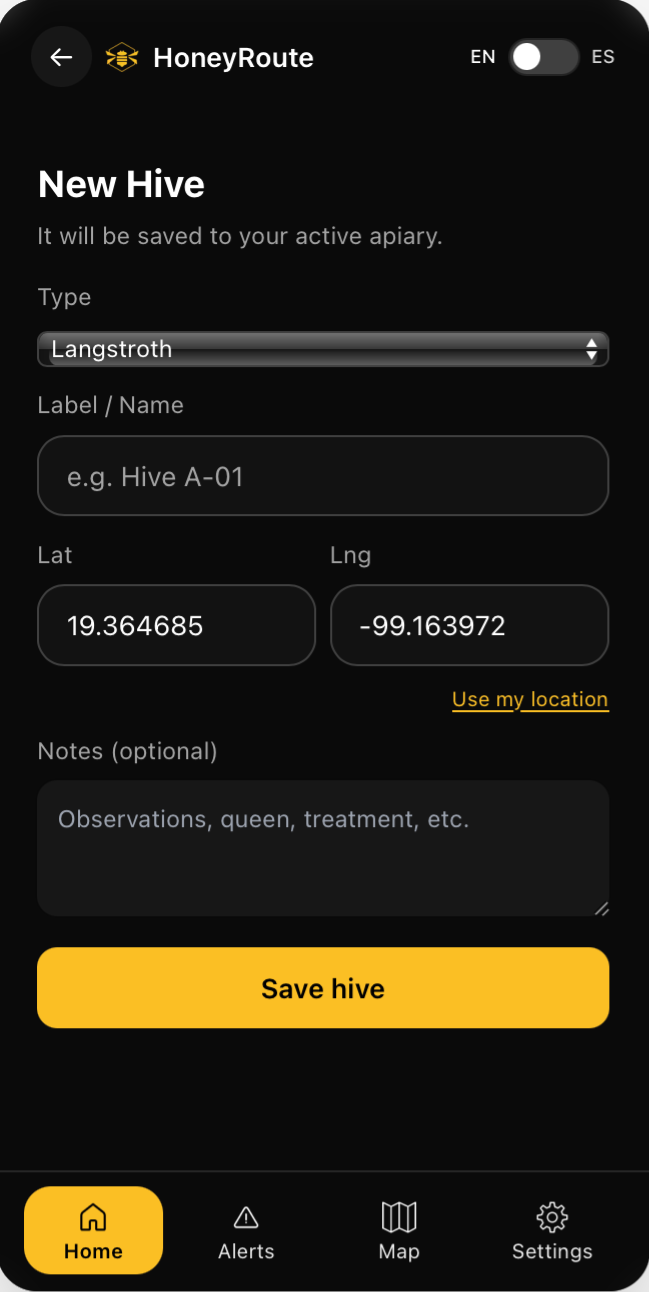Image resolution: width=650 pixels, height=1292 pixels.
Task: Focus the Label / Name field
Action: (323, 476)
